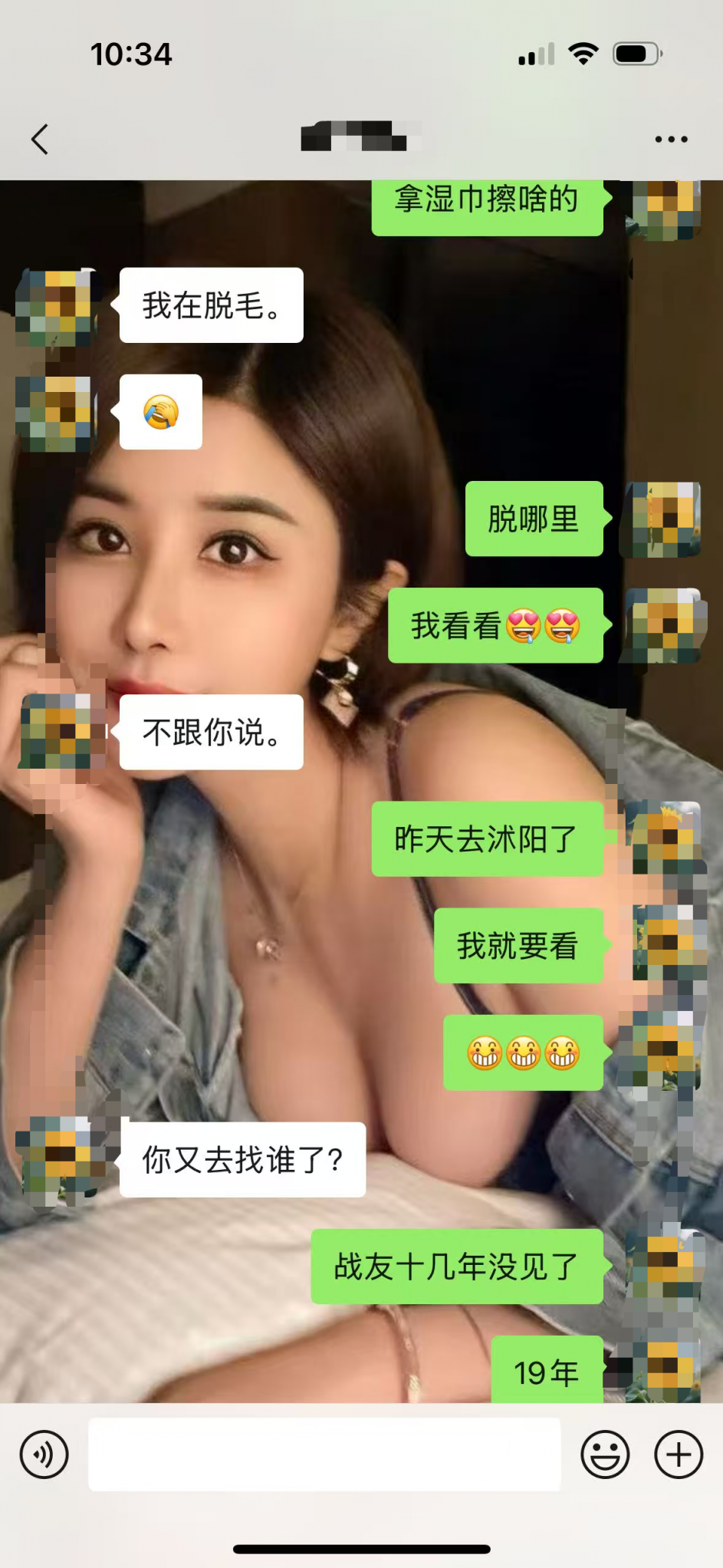Tap sender avatar beside 我在脱毛。
This screenshot has height=1568, width=723.
pos(56,307)
